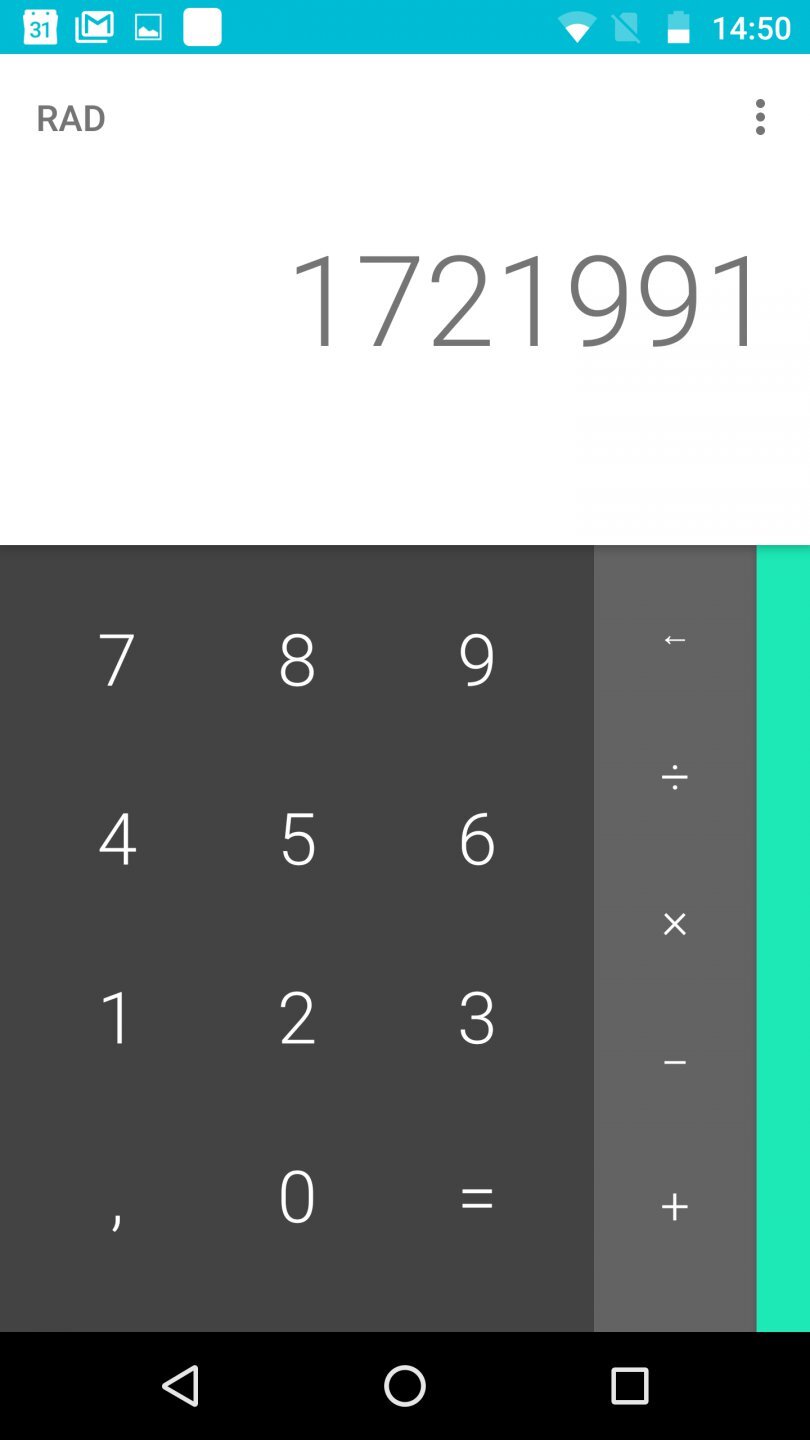The height and width of the screenshot is (1440, 810).
Task: Enter digit 0
Action: 297,1197
